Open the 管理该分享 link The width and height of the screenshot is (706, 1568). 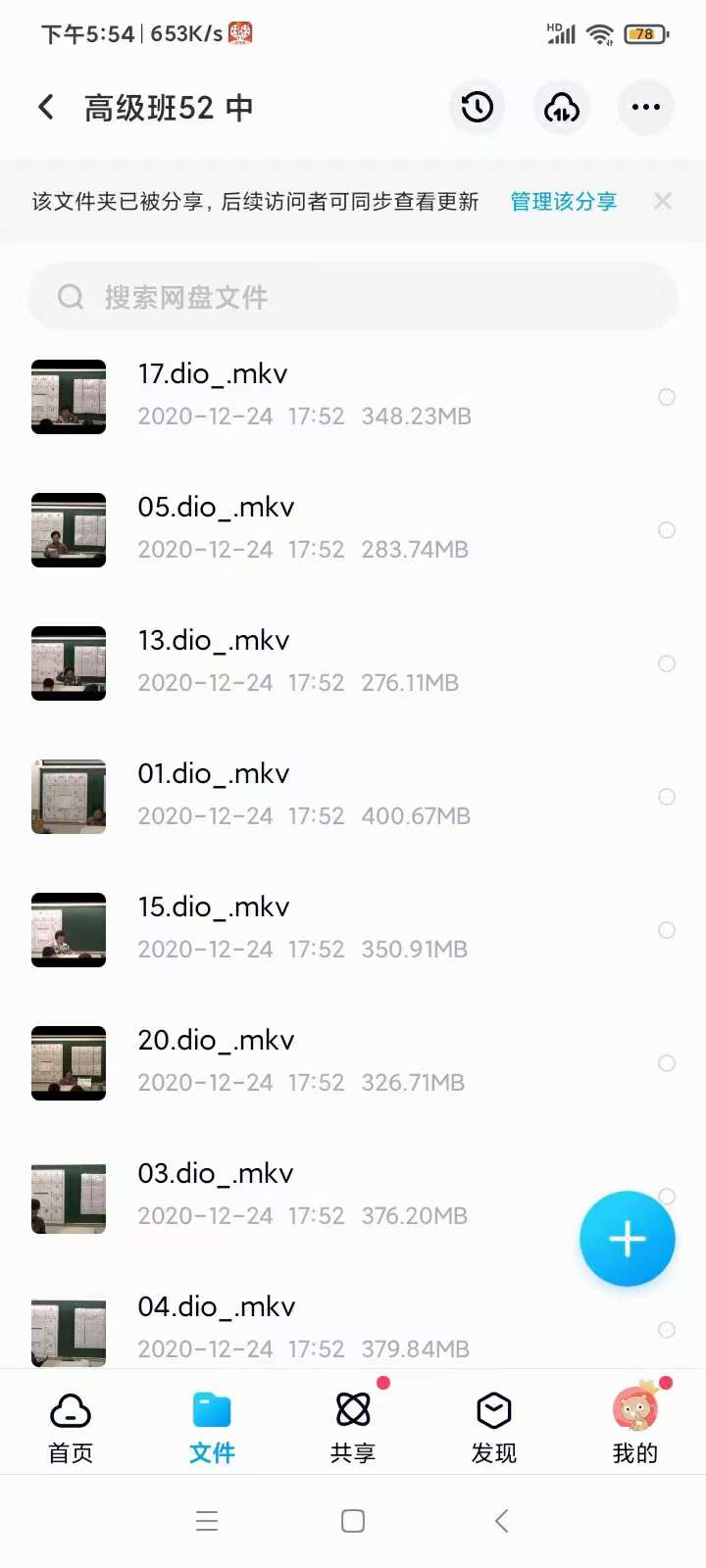tap(563, 202)
